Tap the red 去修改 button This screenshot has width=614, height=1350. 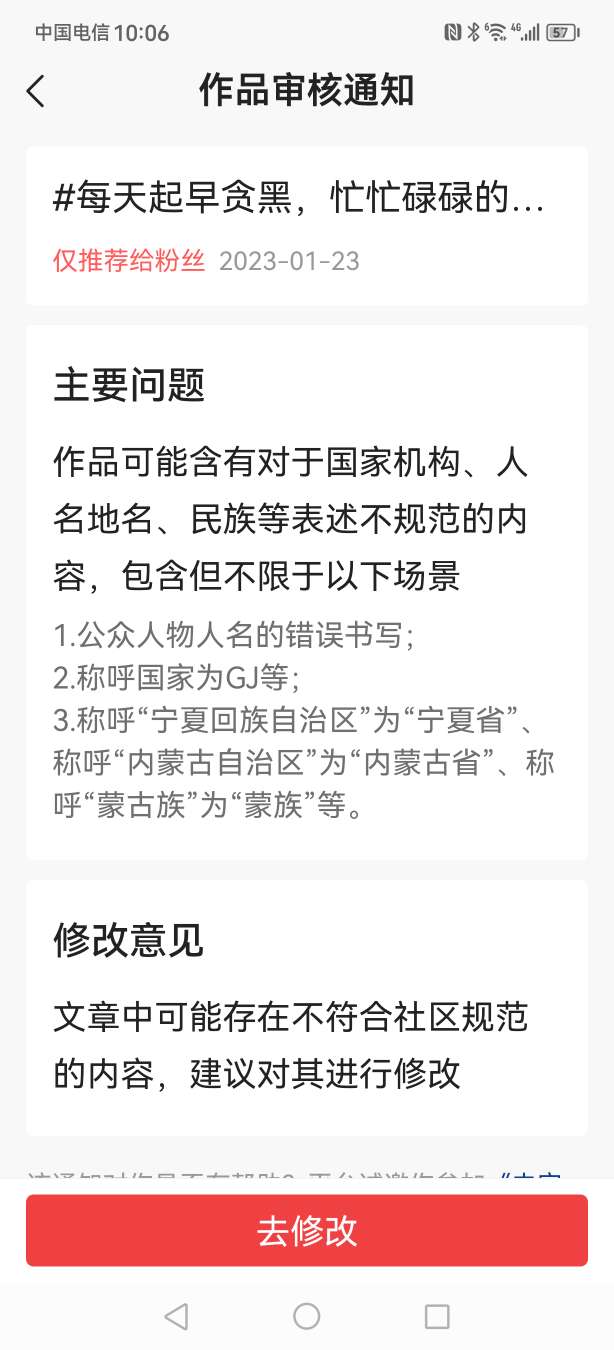[307, 1230]
